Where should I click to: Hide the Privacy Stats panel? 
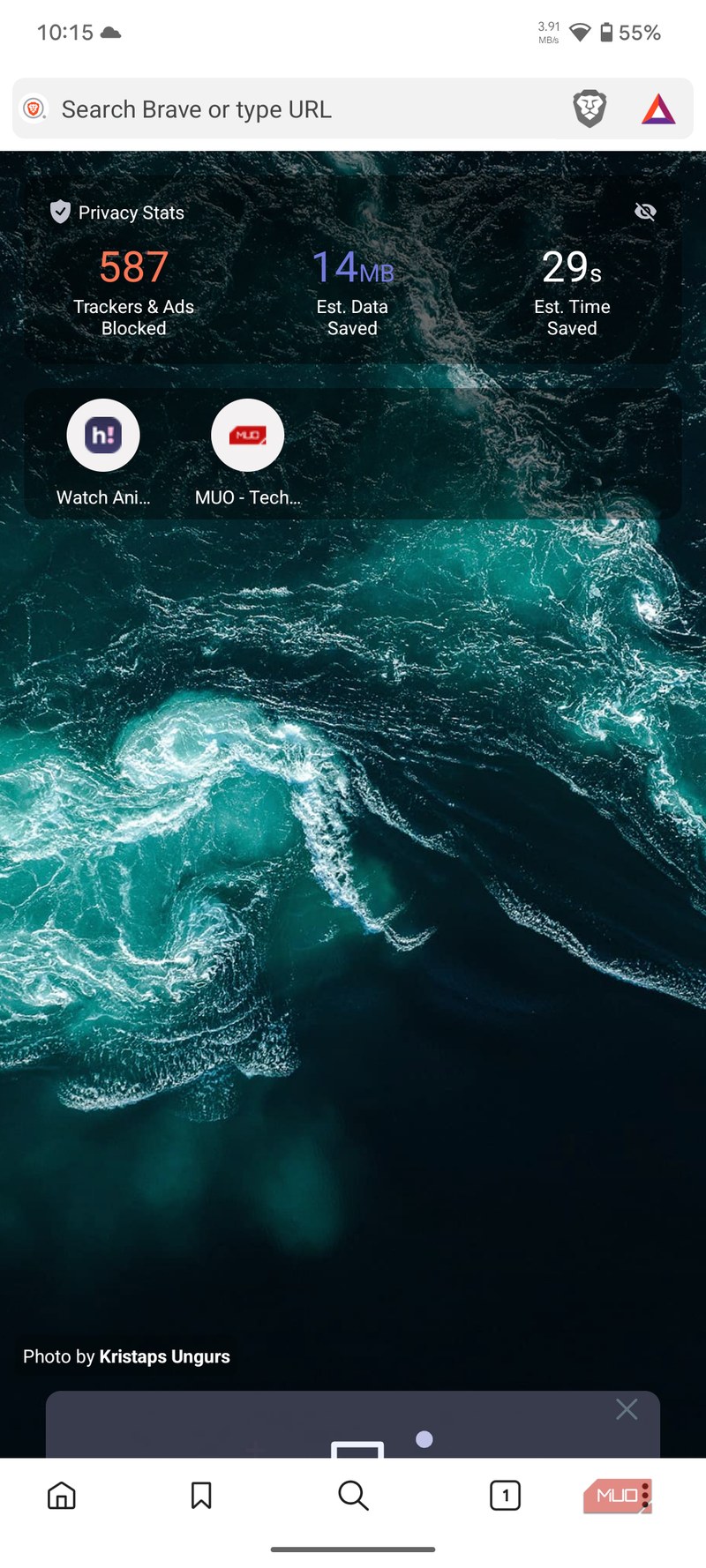645,212
